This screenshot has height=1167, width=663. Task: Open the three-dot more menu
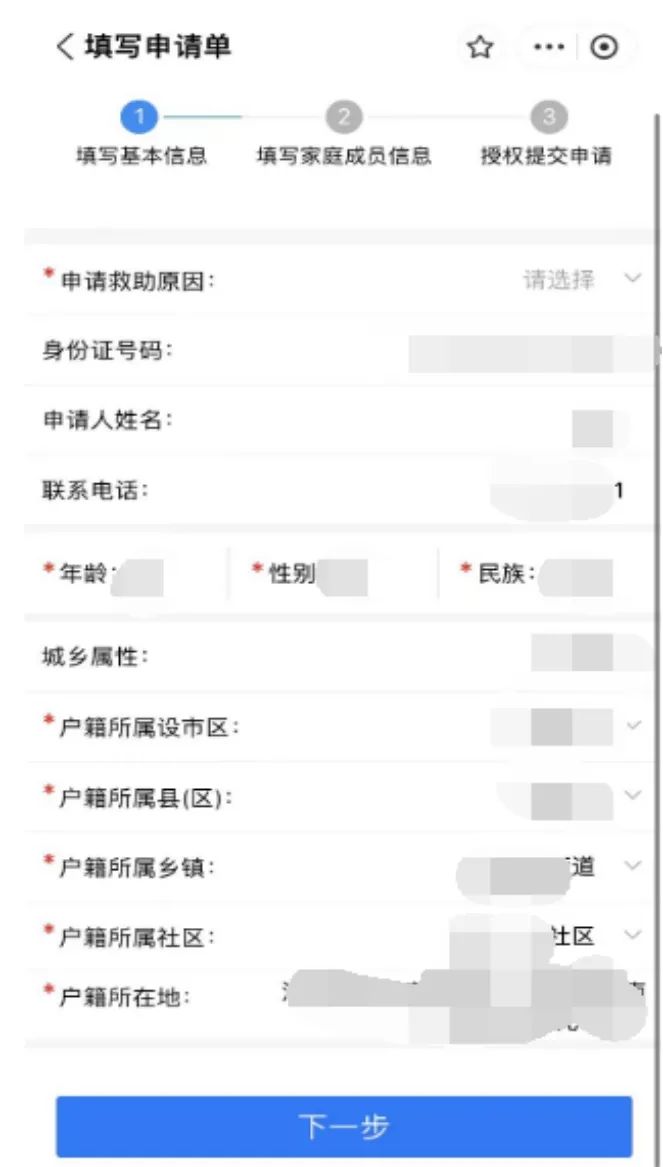click(549, 48)
